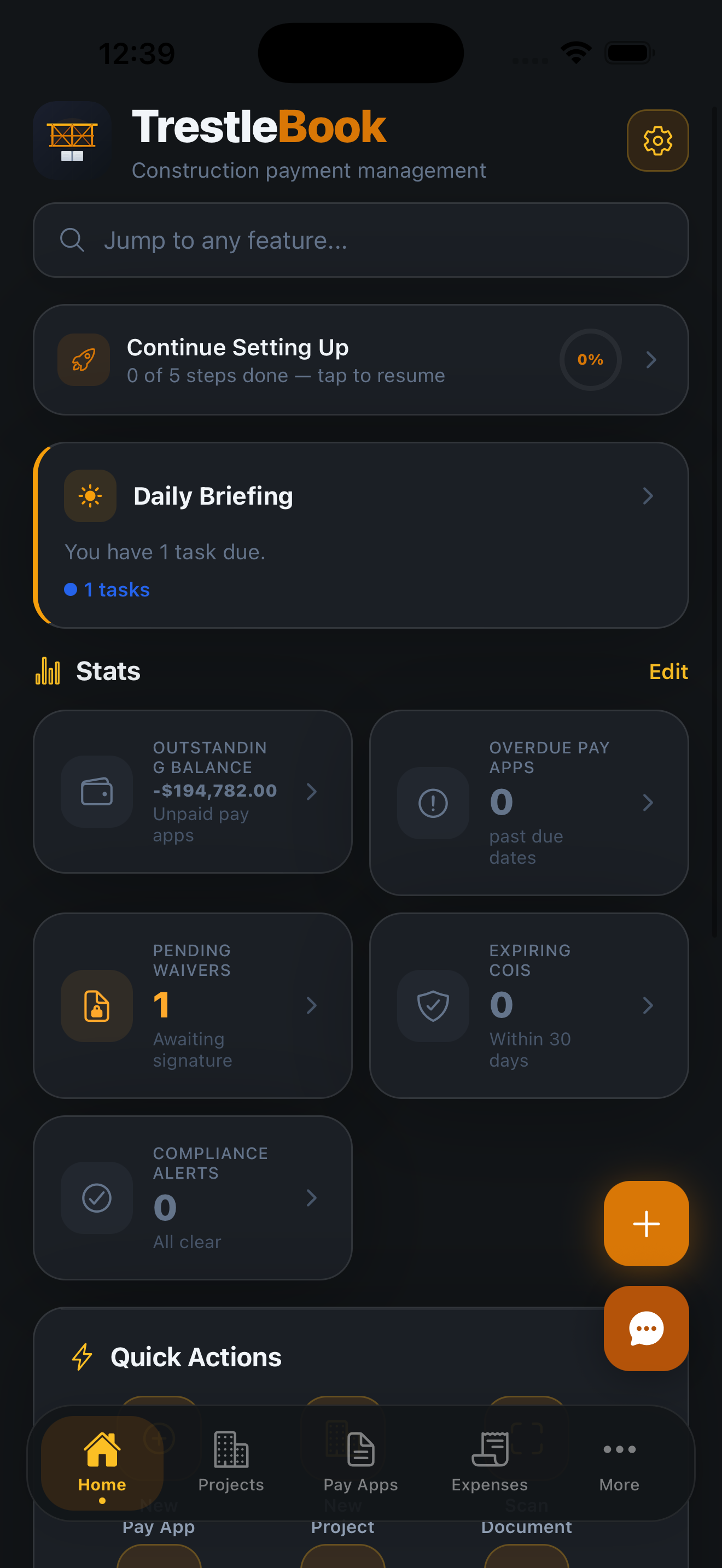
Task: Expand the Expiring COIs card chevron
Action: tap(648, 1005)
